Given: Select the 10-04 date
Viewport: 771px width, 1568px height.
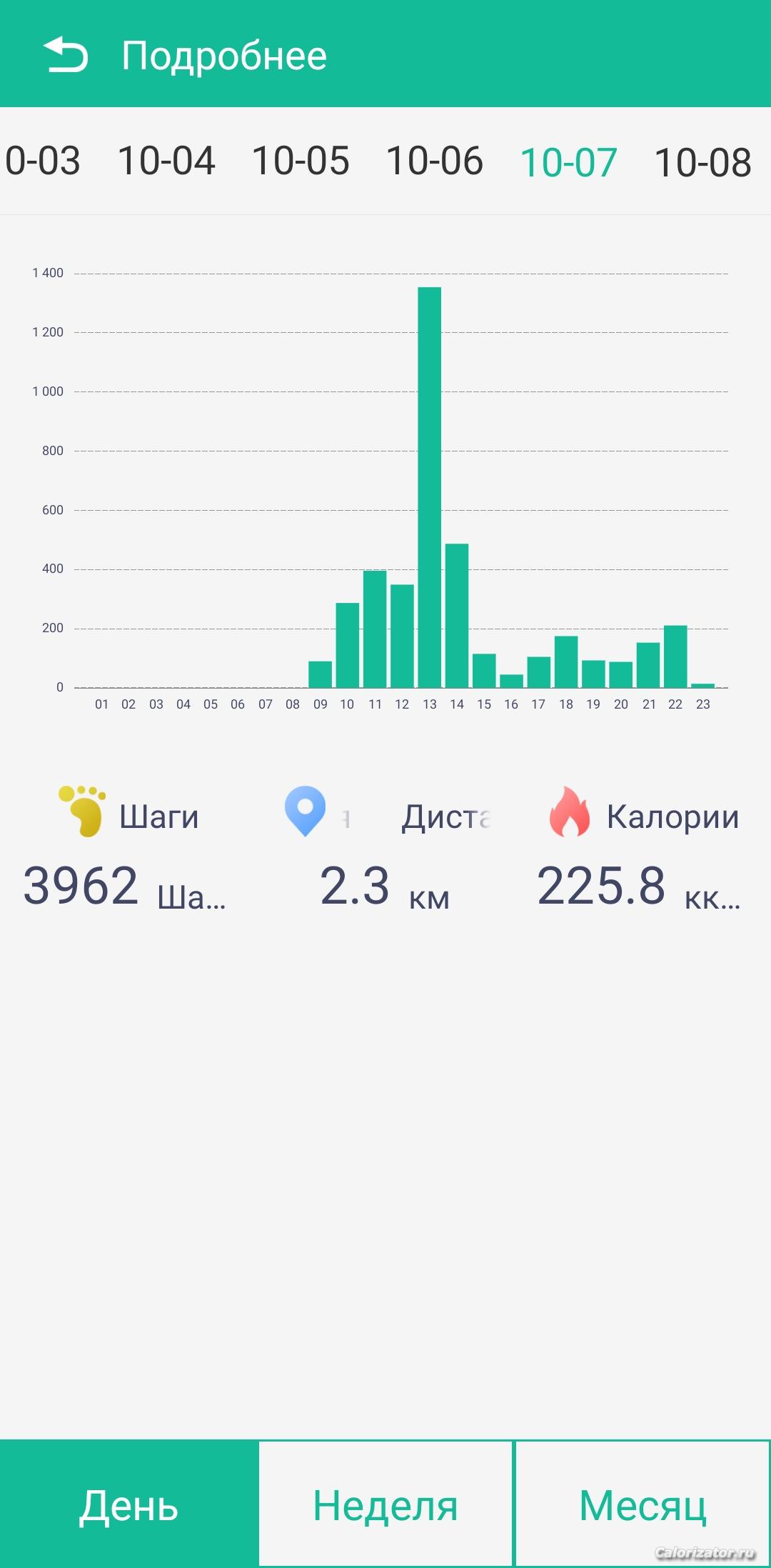Looking at the screenshot, I should [166, 161].
